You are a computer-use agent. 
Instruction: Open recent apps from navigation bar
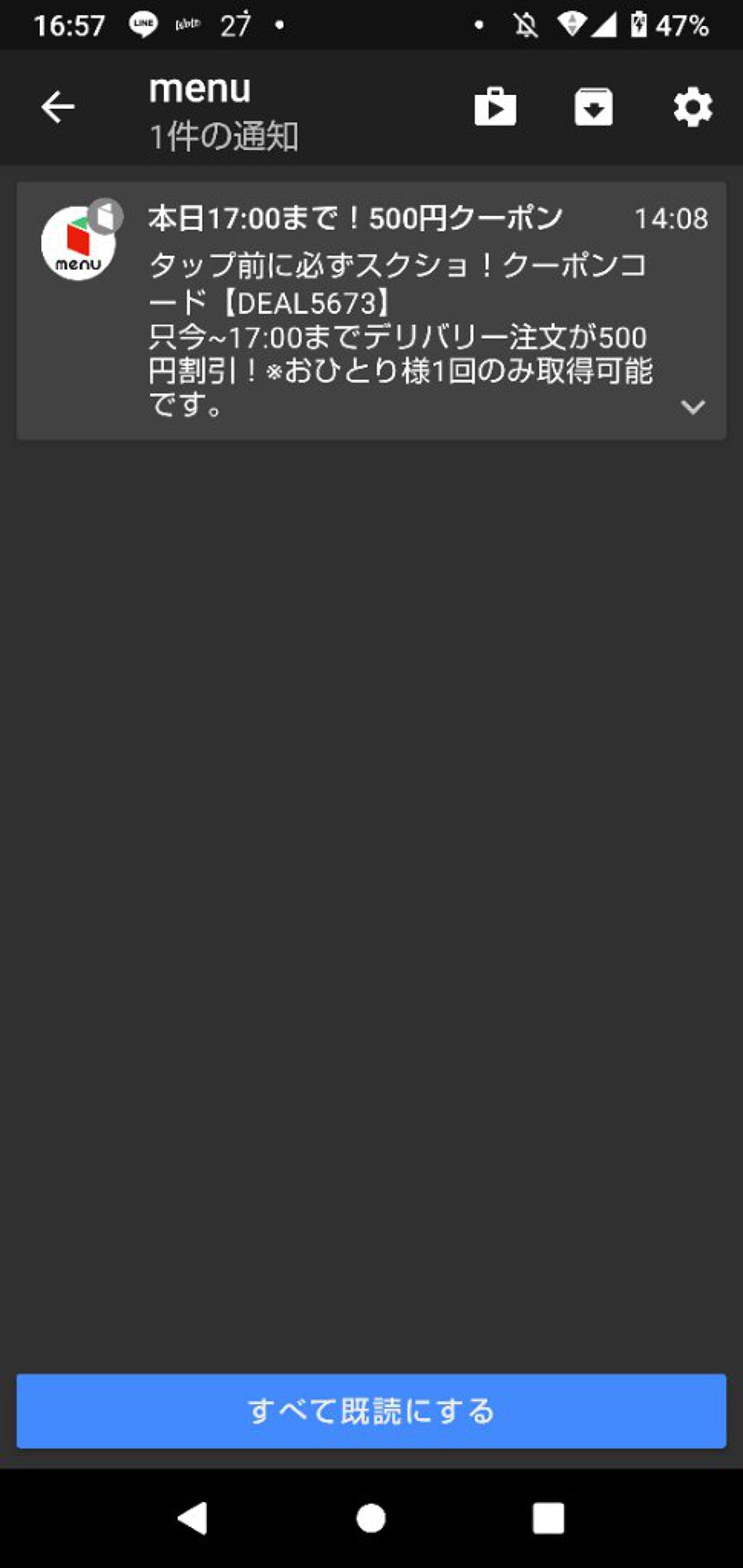click(x=548, y=1517)
